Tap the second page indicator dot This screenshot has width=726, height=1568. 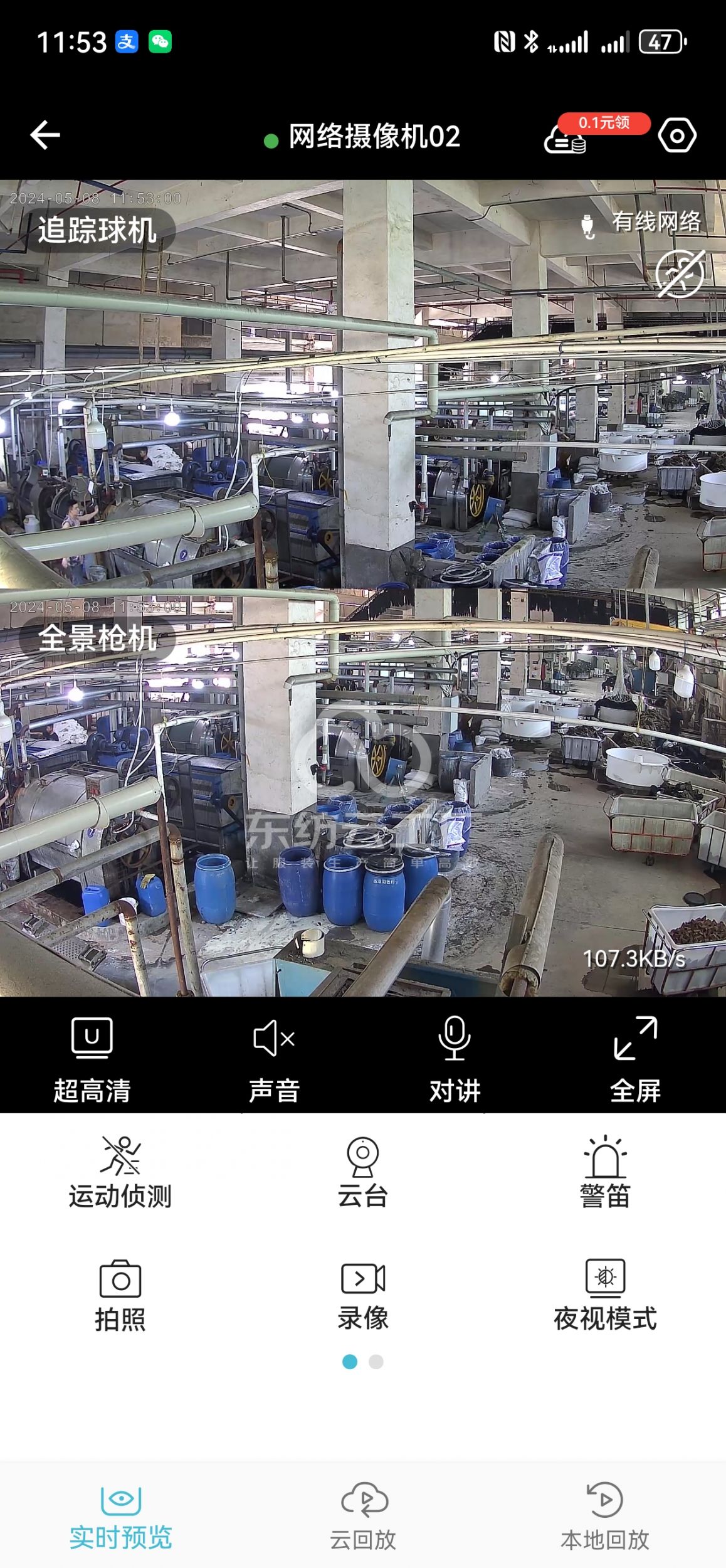point(376,1362)
